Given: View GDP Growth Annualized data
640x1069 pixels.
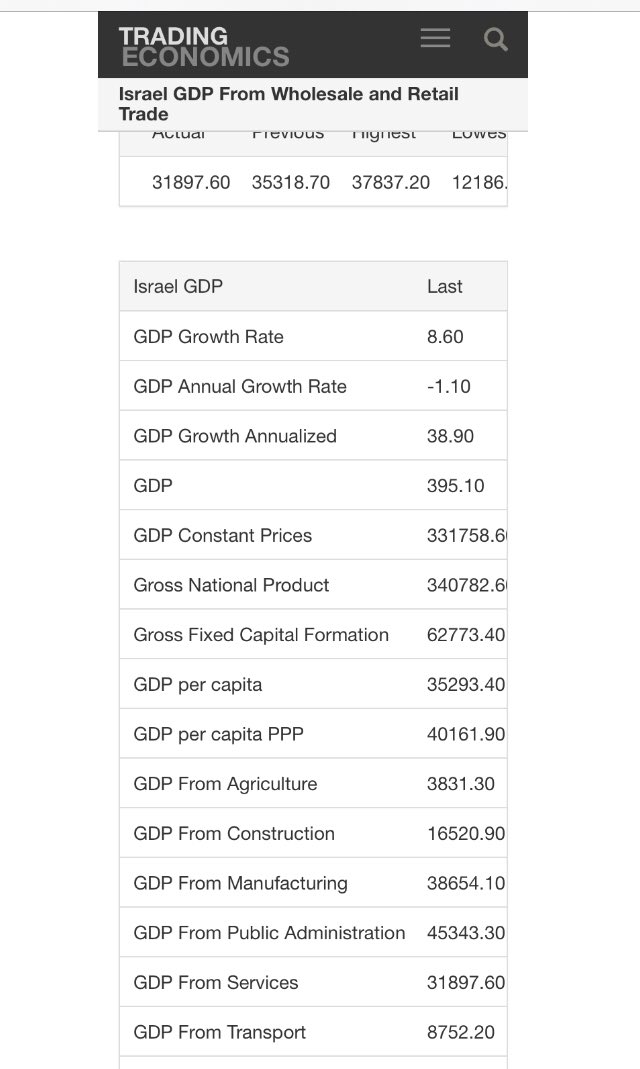Looking at the screenshot, I should (x=235, y=436).
